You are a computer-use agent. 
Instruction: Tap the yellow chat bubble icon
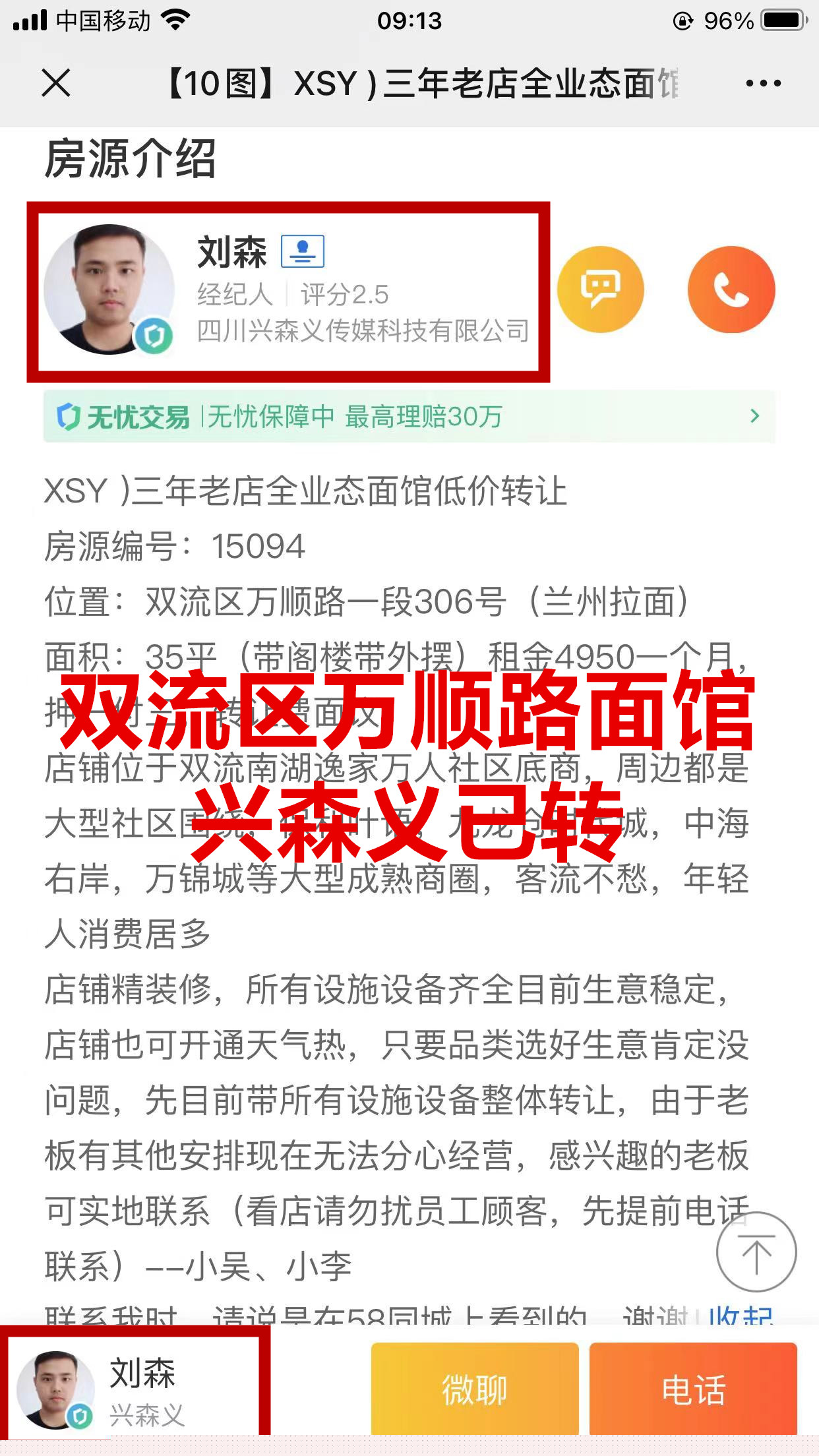[x=600, y=289]
